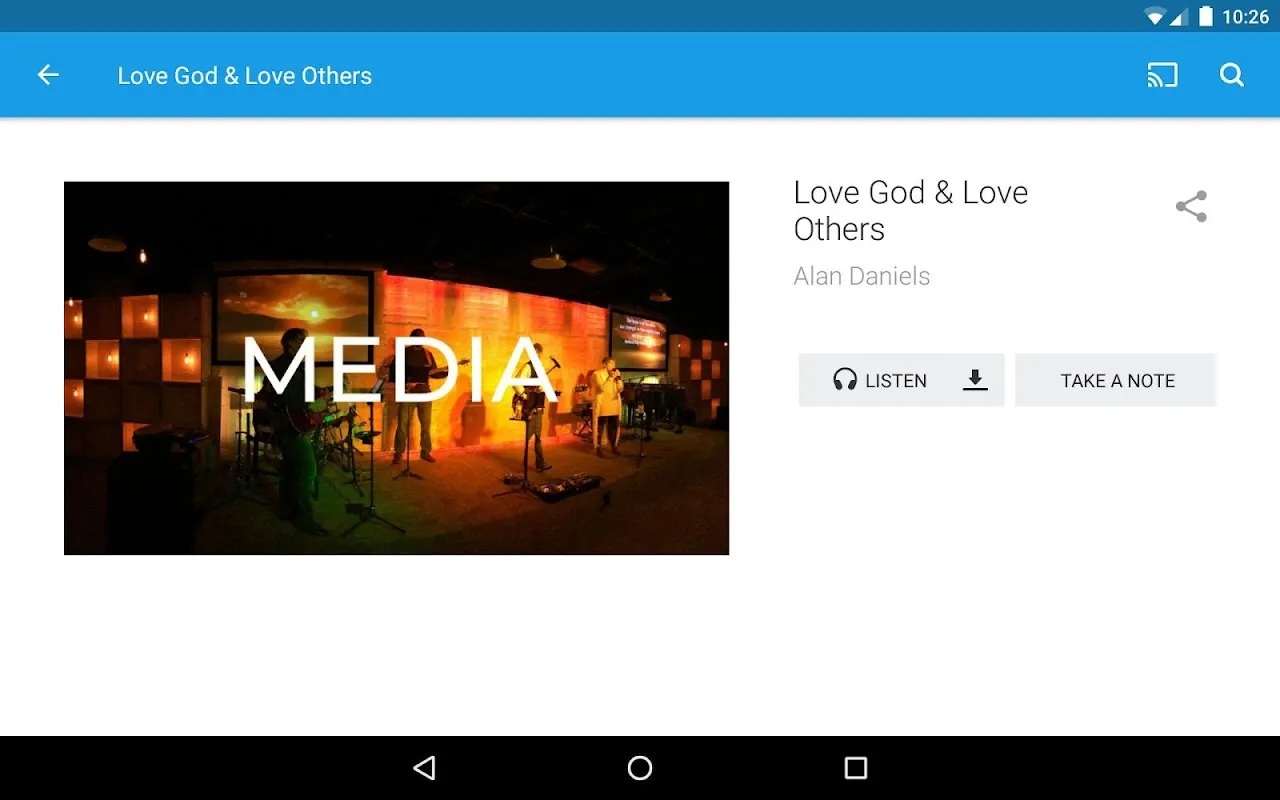Go back using the top-left arrow
1280x800 pixels.
(48, 75)
